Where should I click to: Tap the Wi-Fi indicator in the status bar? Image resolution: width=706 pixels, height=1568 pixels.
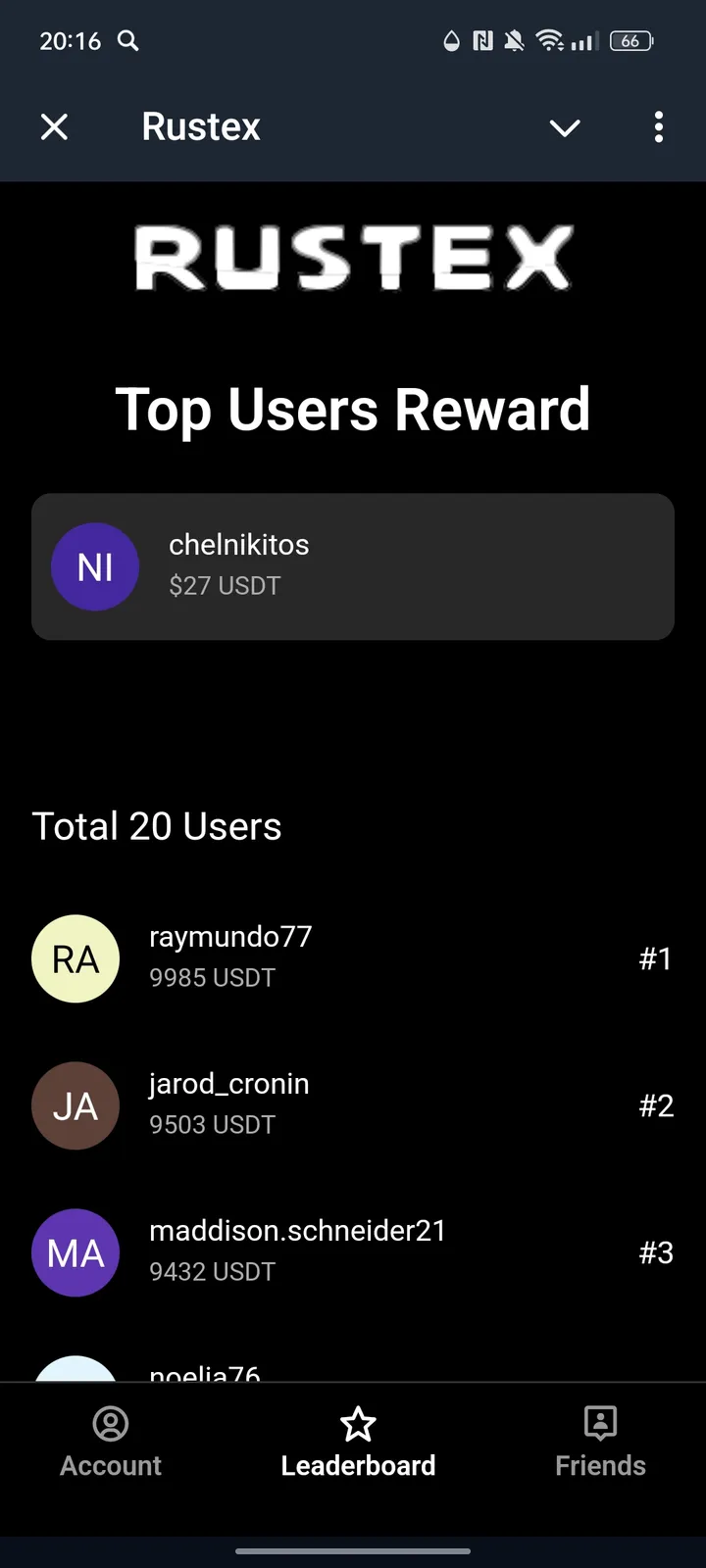(x=550, y=41)
